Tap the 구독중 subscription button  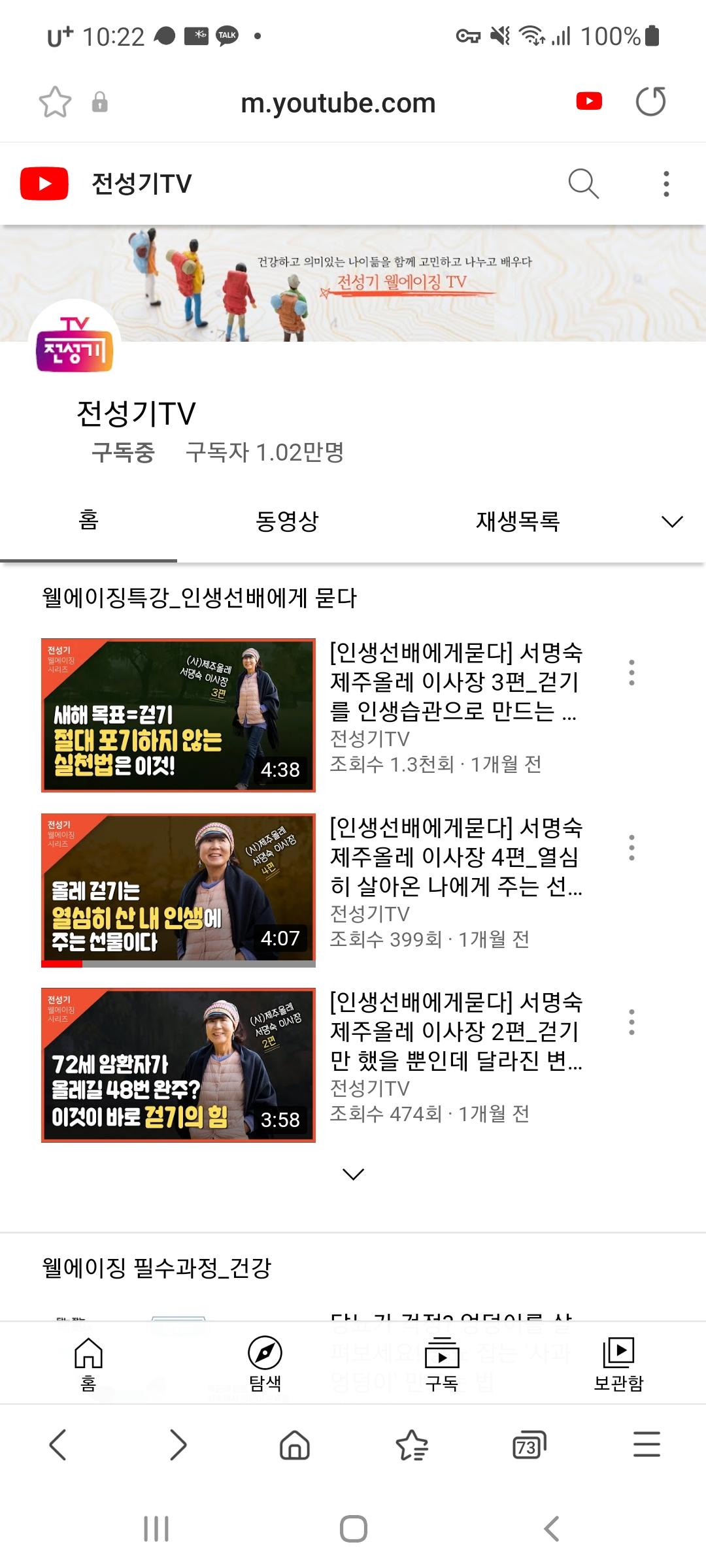click(123, 452)
